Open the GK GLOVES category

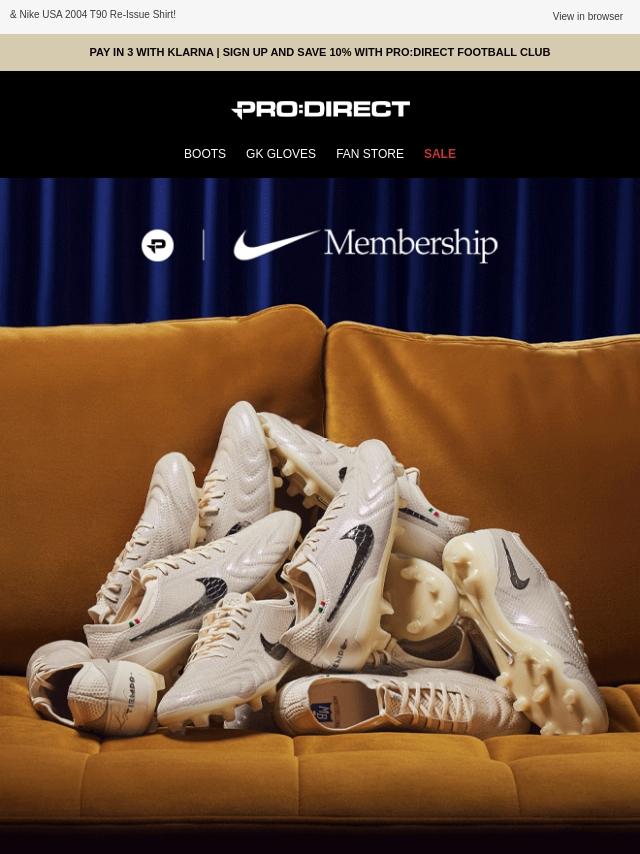point(281,154)
